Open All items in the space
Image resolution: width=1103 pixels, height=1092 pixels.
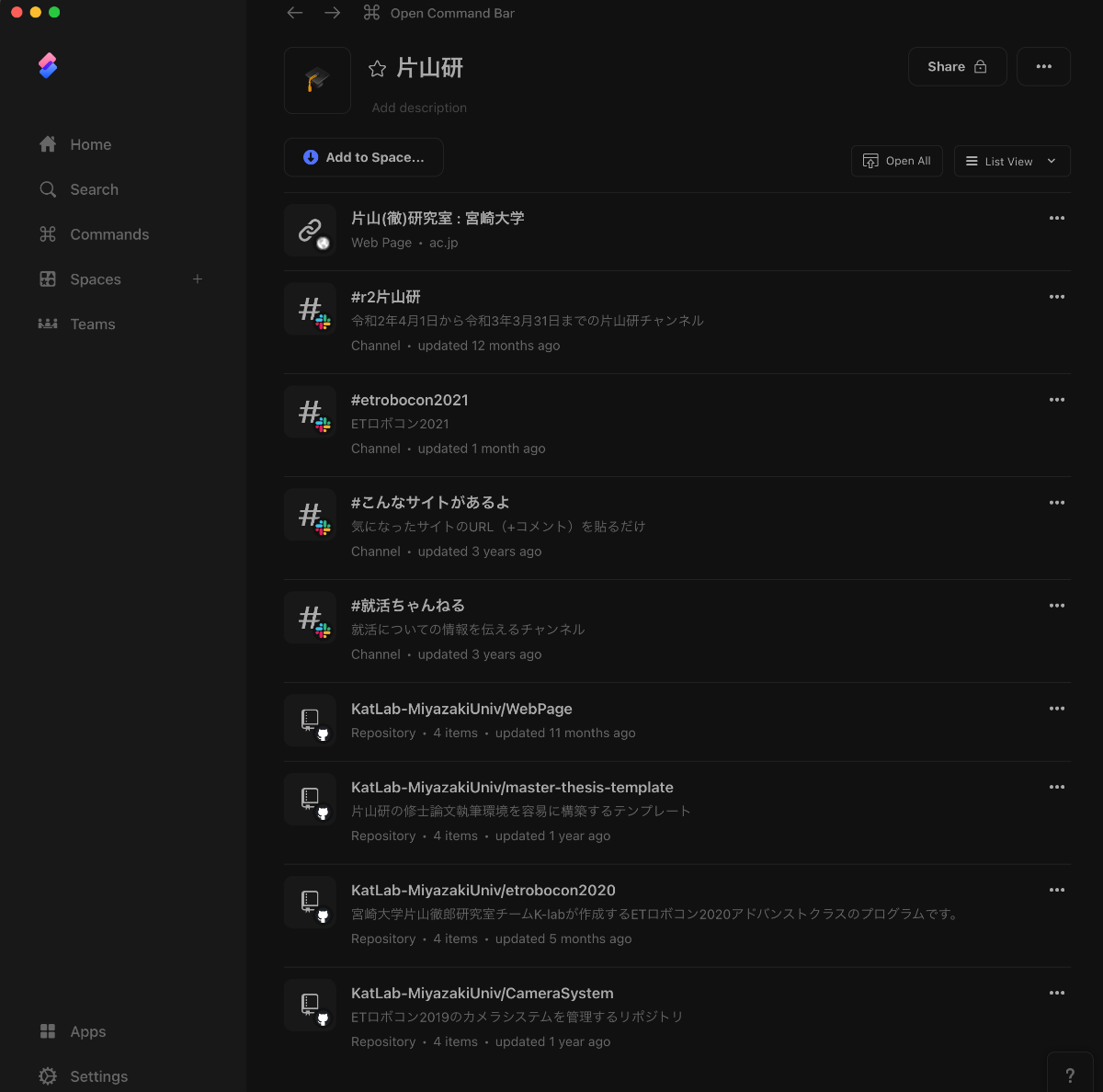(x=896, y=161)
